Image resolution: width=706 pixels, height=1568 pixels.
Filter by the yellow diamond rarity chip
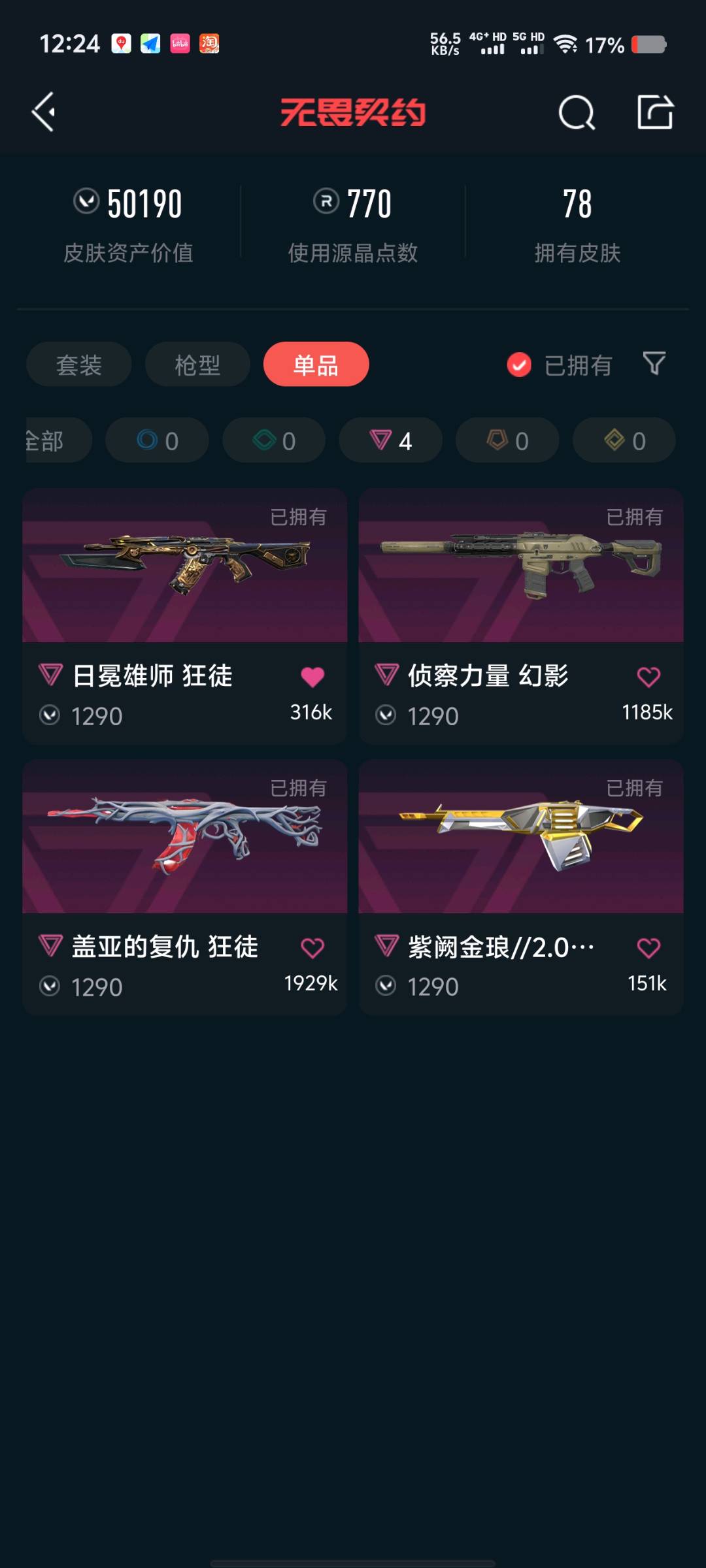coord(624,440)
